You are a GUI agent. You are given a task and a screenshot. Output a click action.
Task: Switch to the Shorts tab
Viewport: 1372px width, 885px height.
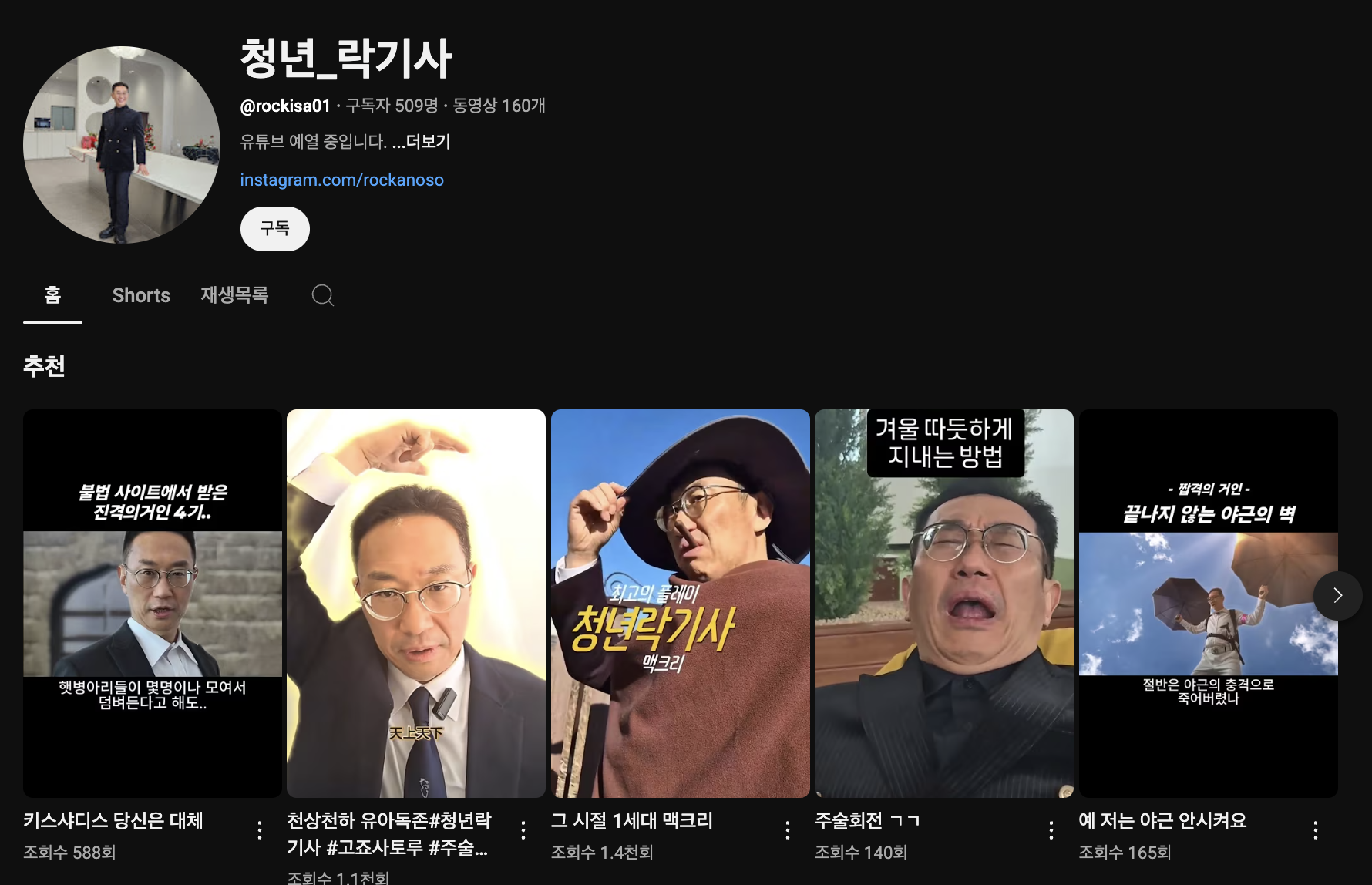[x=141, y=295]
